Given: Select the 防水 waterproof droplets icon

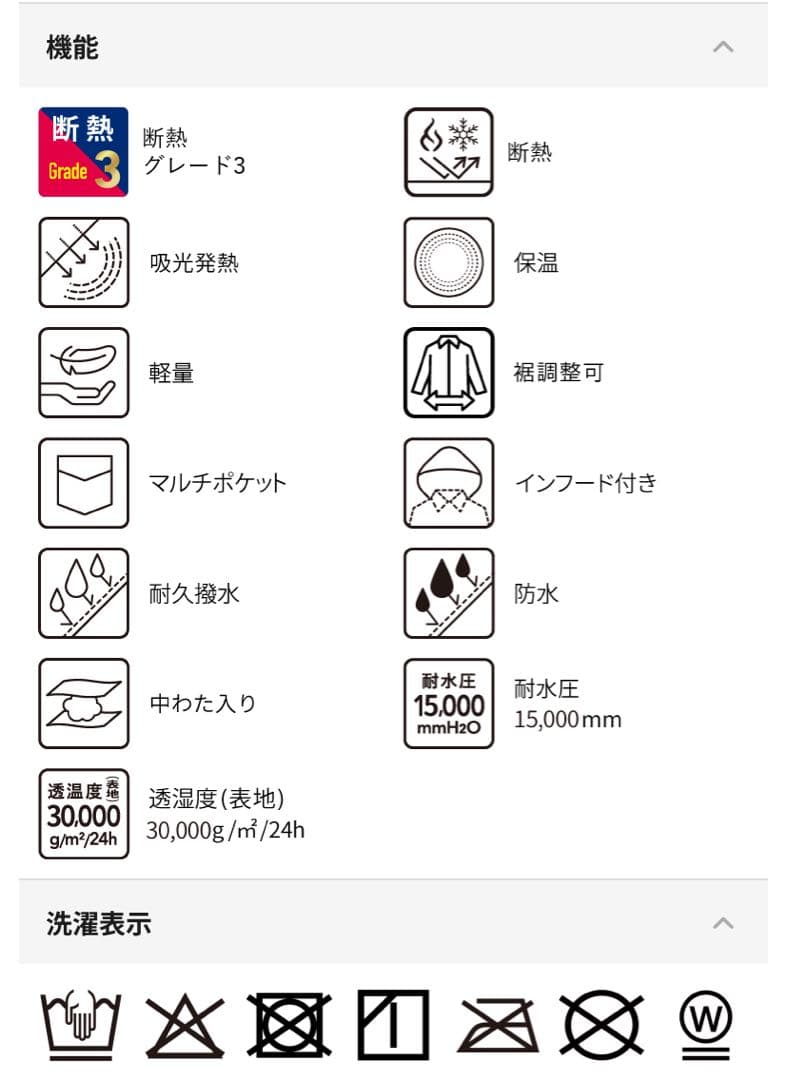Looking at the screenshot, I should click(448, 593).
